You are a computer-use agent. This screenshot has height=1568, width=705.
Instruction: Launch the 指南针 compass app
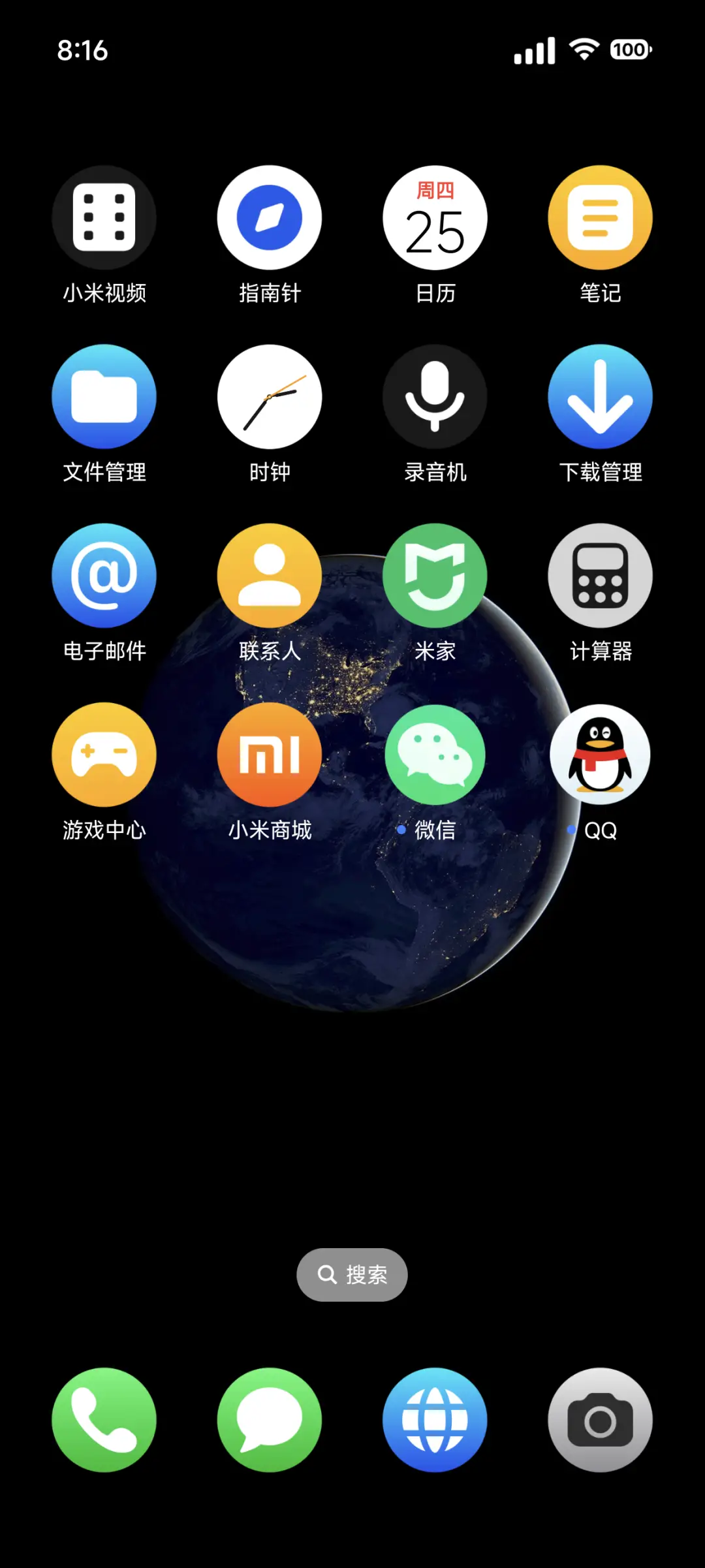pos(270,218)
